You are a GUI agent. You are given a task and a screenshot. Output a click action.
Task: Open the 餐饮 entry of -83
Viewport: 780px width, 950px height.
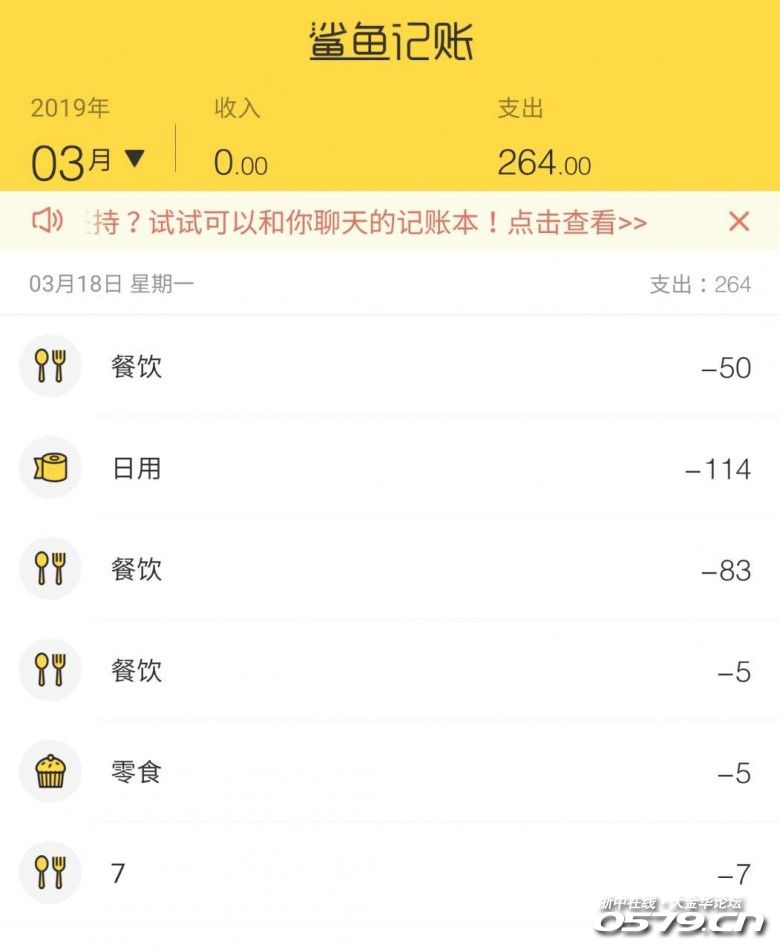point(390,570)
